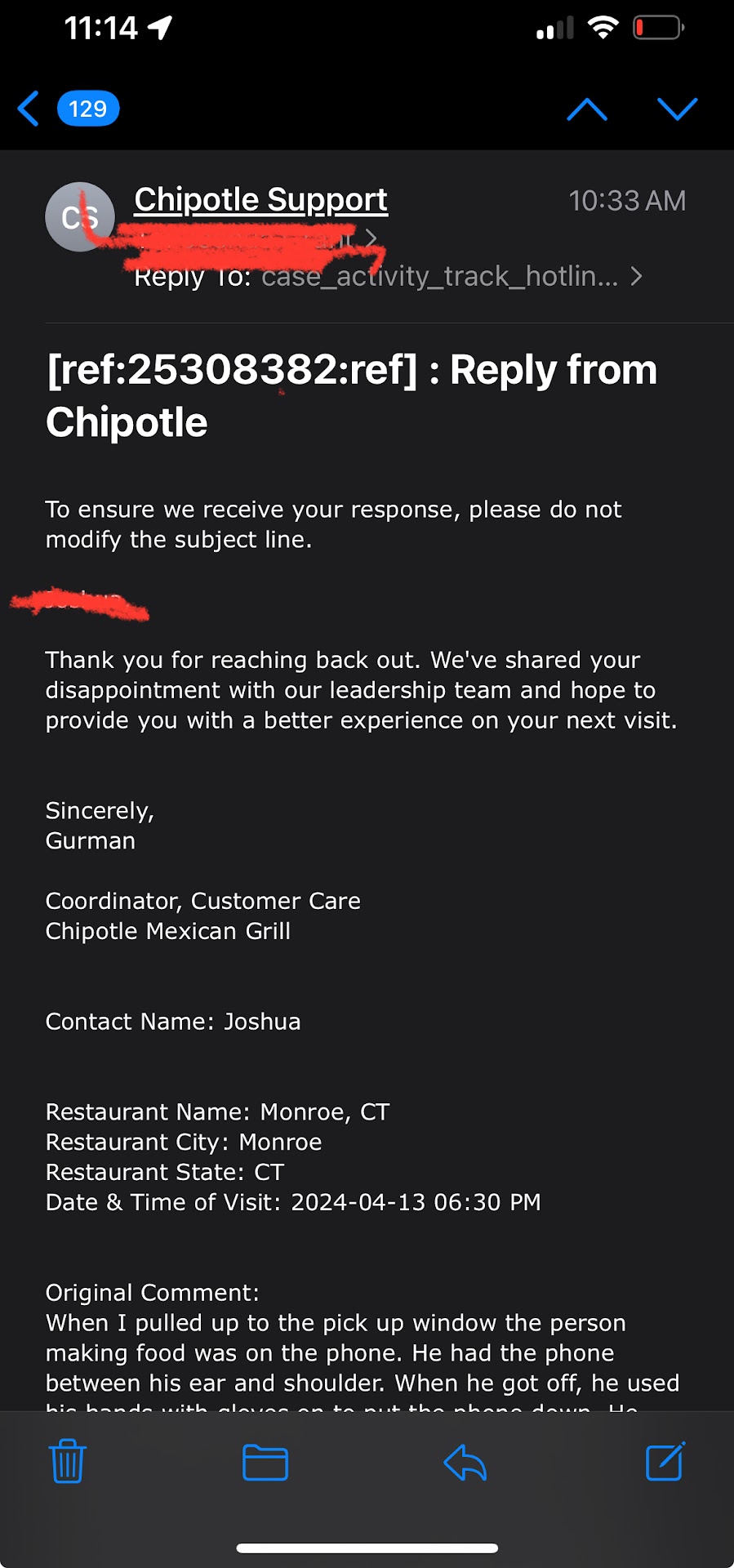Go back to the inbox list
This screenshot has height=1568, width=734.
coord(29,109)
